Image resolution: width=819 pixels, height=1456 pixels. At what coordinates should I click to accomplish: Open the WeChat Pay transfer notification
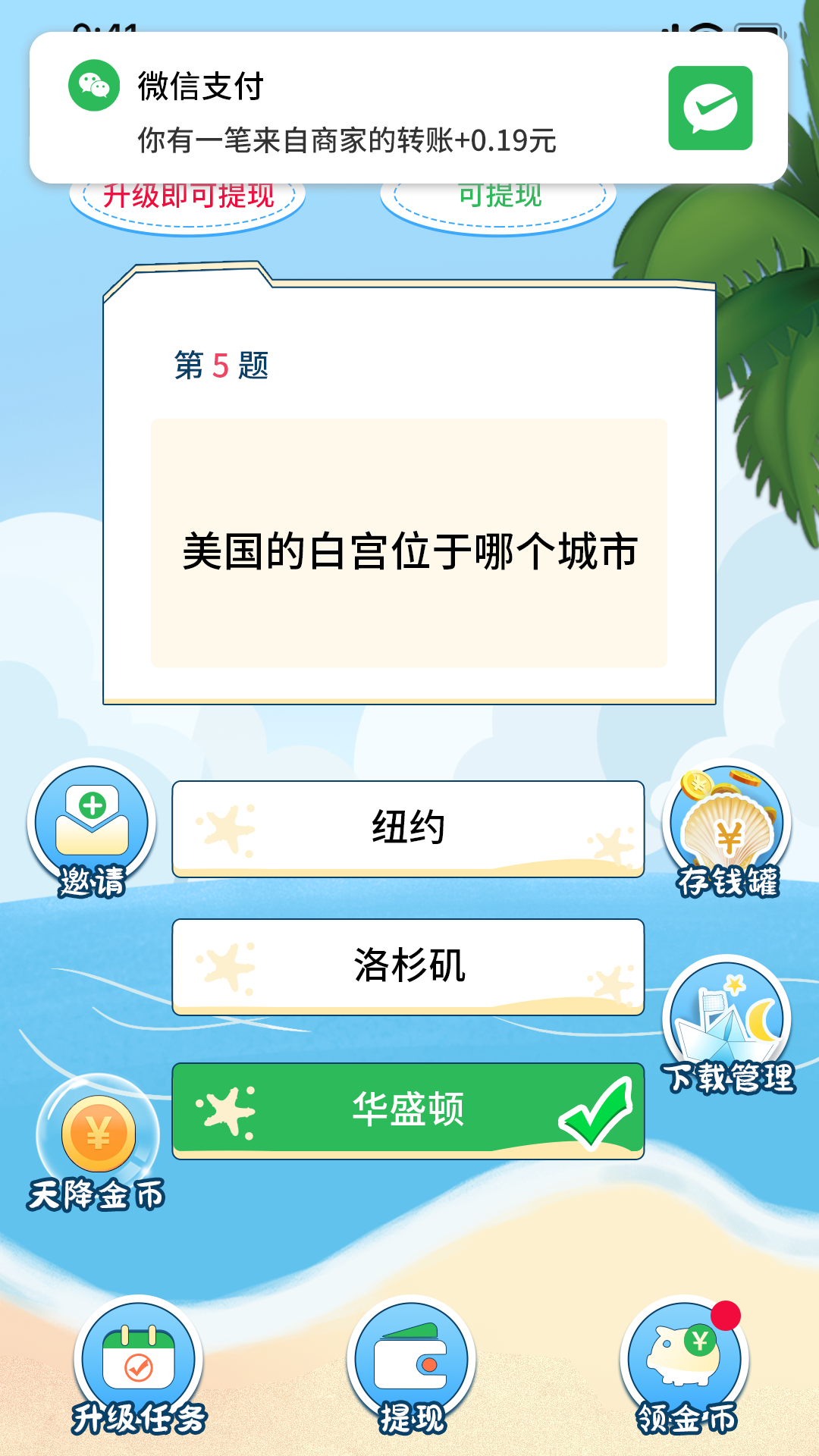tap(408, 108)
